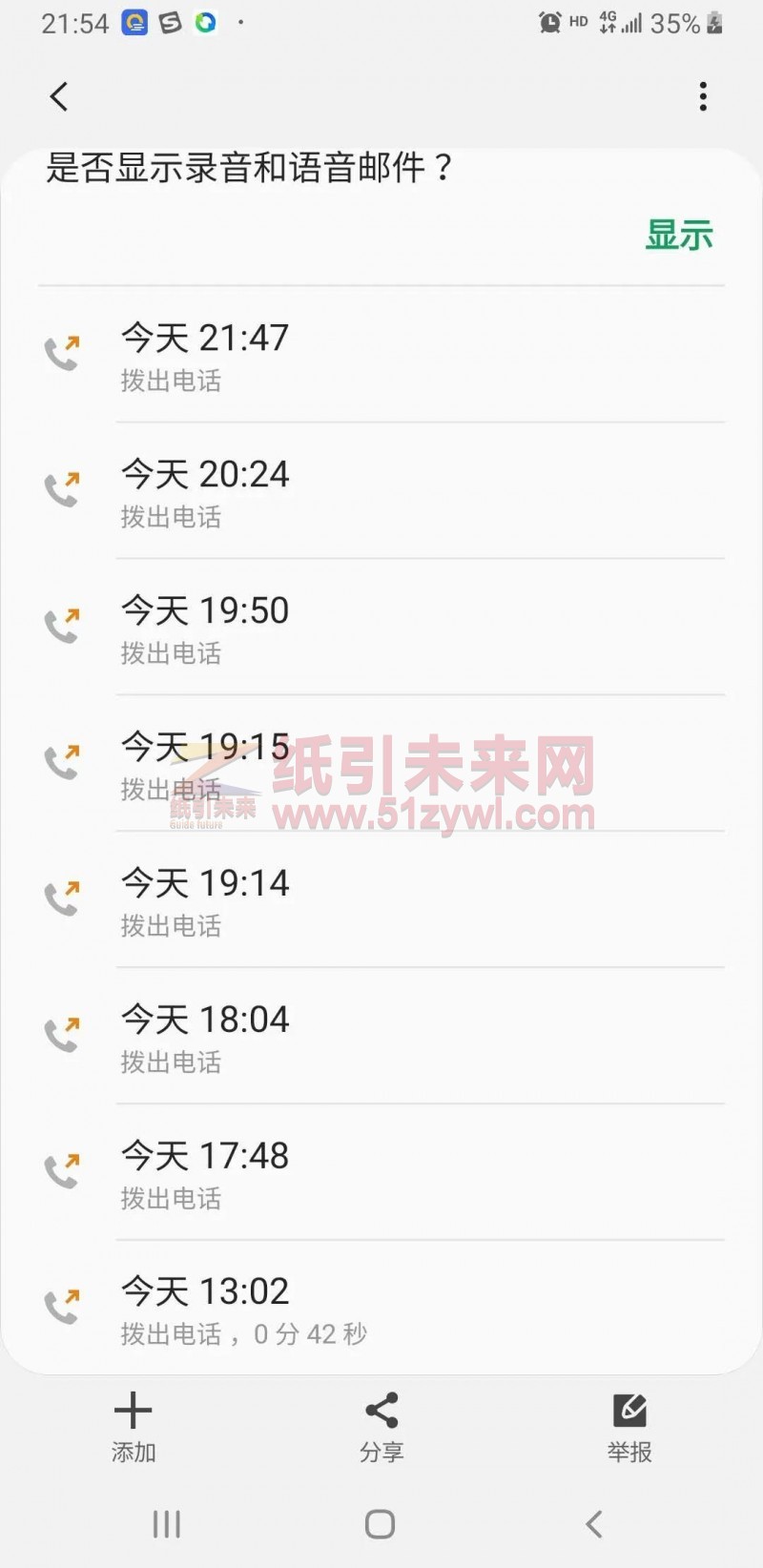Image resolution: width=763 pixels, height=1568 pixels.
Task: Select the 今天 19:15 call entry
Action: (x=381, y=763)
